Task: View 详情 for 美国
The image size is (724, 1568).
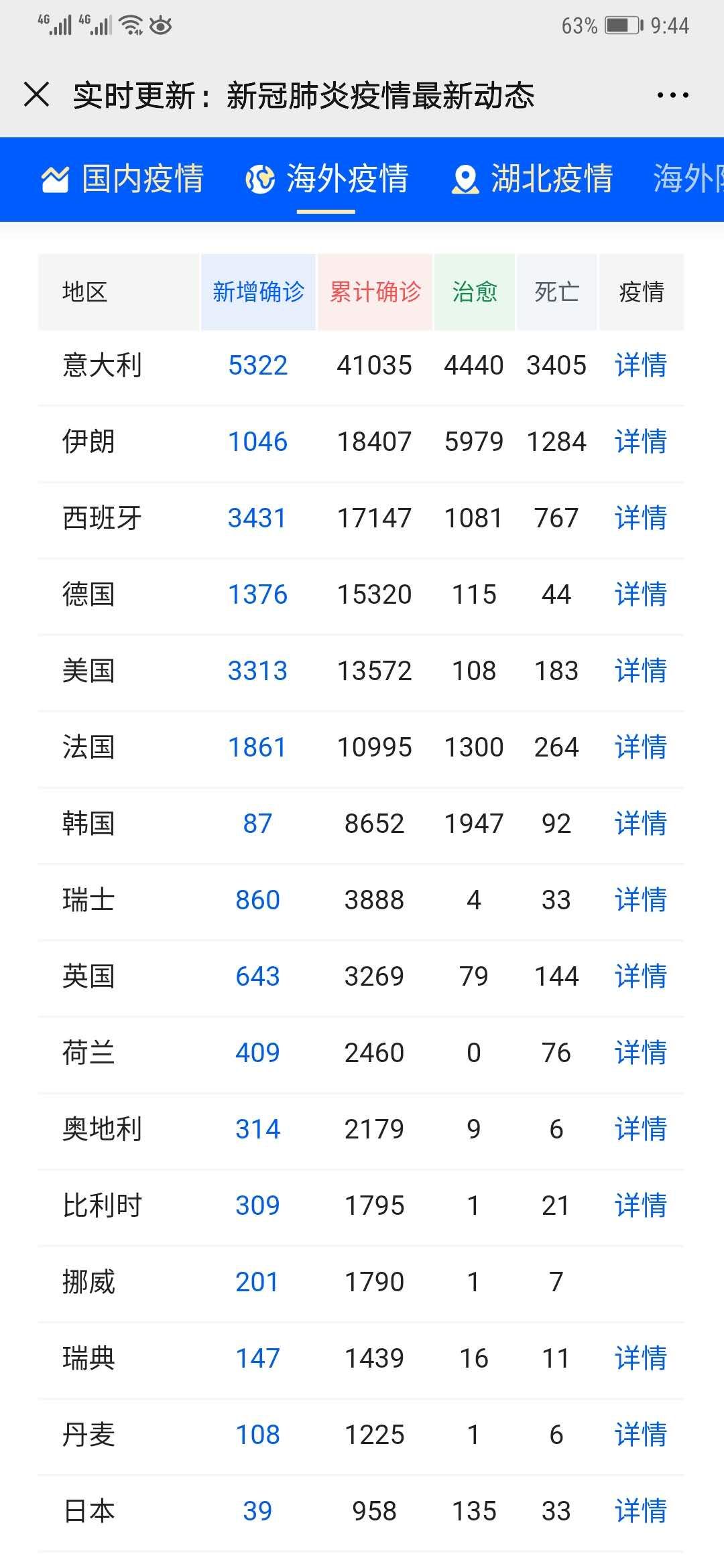Action: 641,671
